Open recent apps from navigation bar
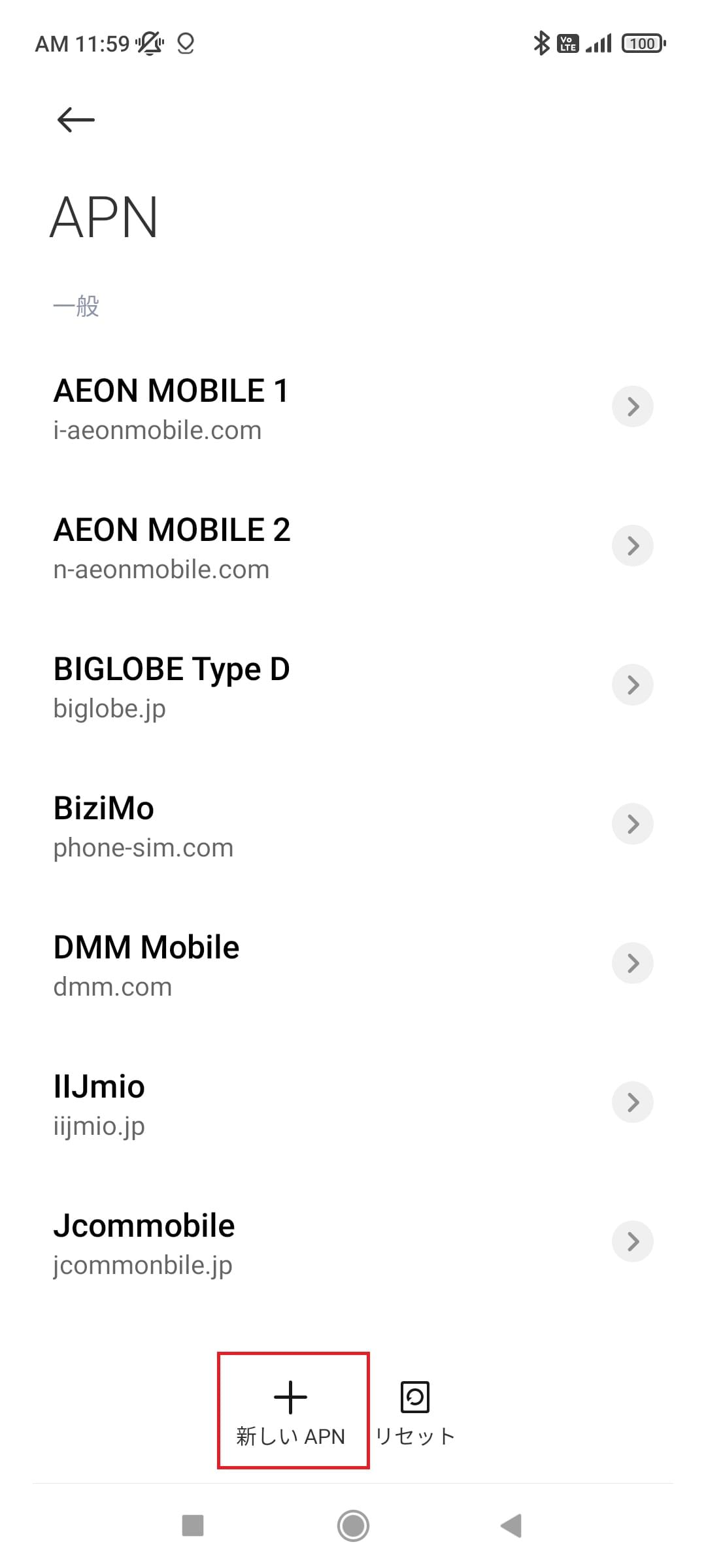Screen dimensions: 706x1568 pyautogui.click(x=193, y=1526)
